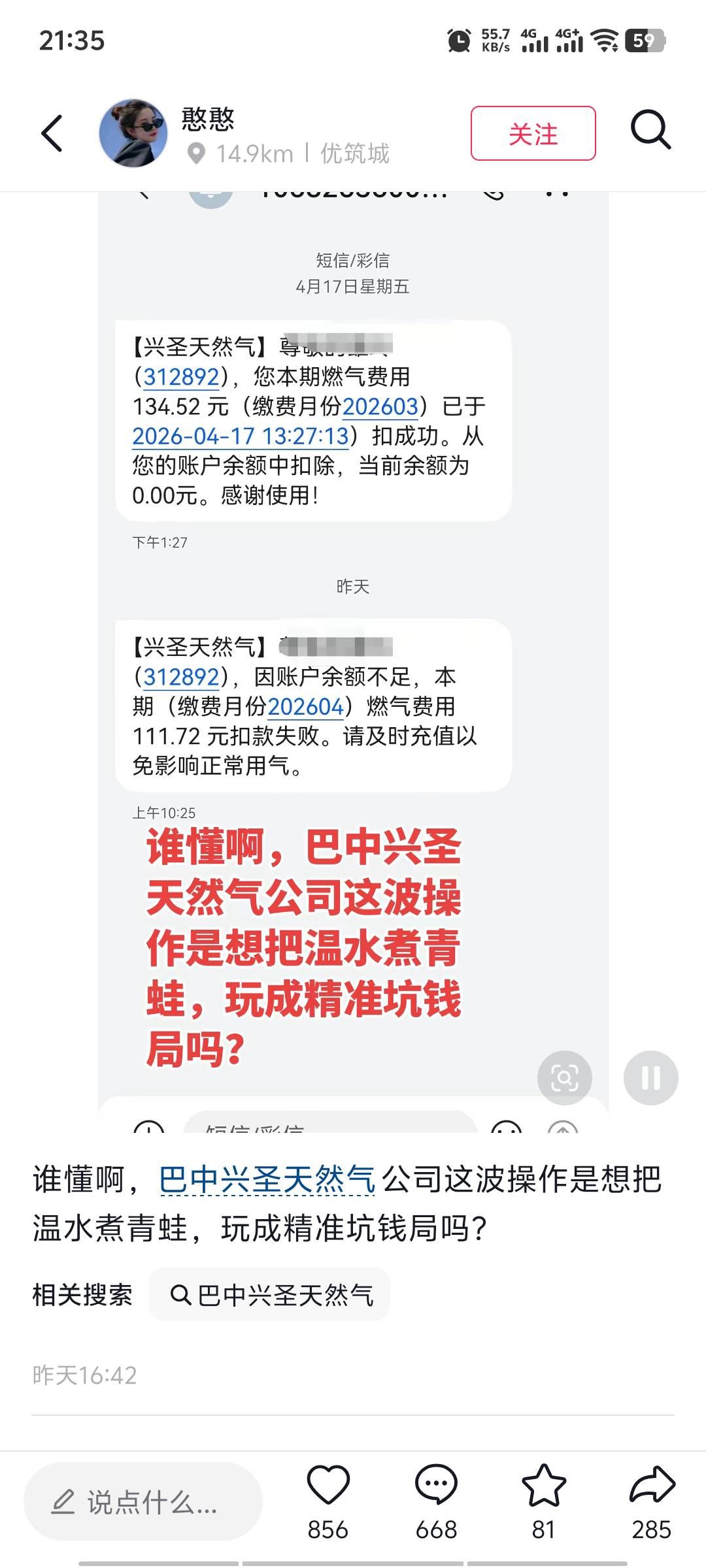706x1568 pixels.
Task: Follow 憨憨 with the 关注 button
Action: (x=533, y=133)
